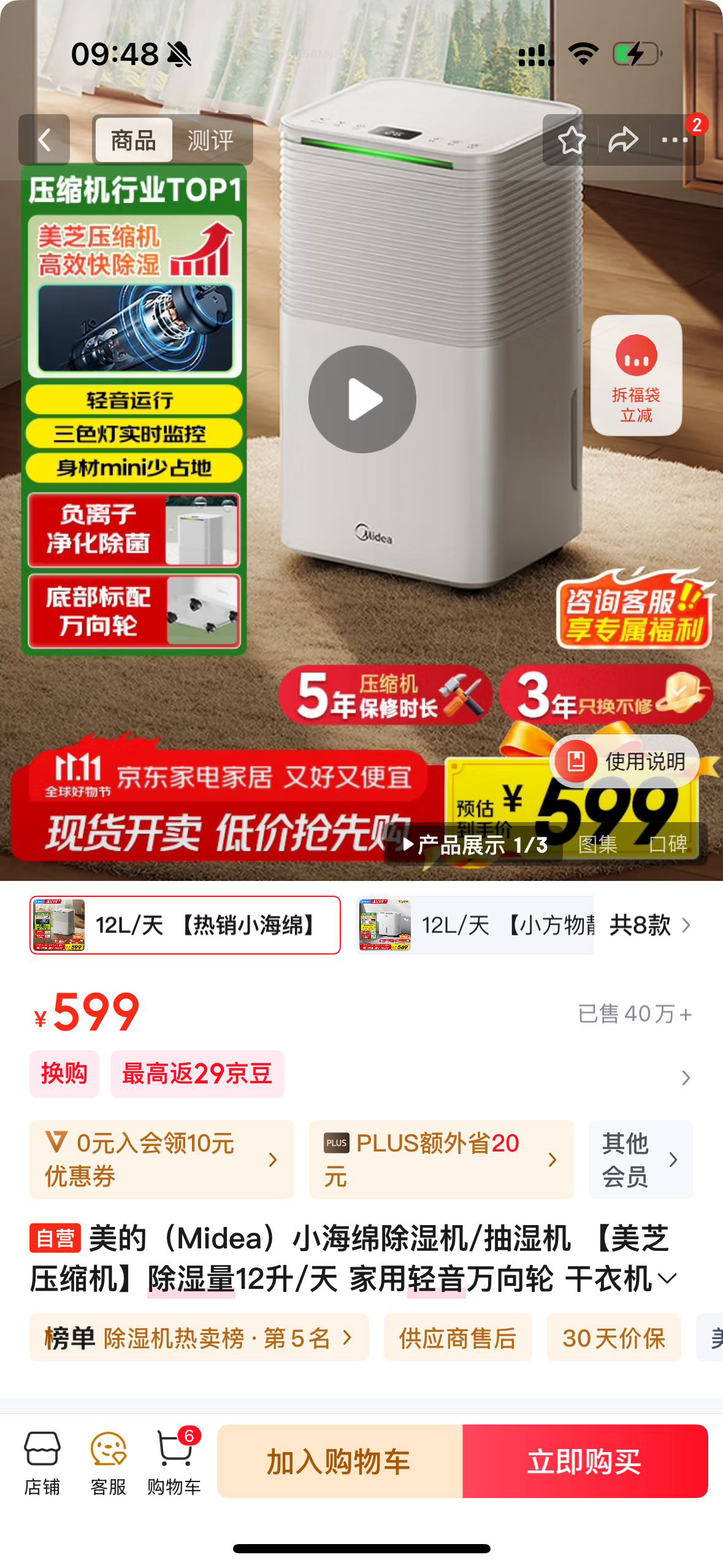This screenshot has width=723, height=1568.
Task: Open 除湿机热卖榜 ranking list
Action: pos(199,1338)
